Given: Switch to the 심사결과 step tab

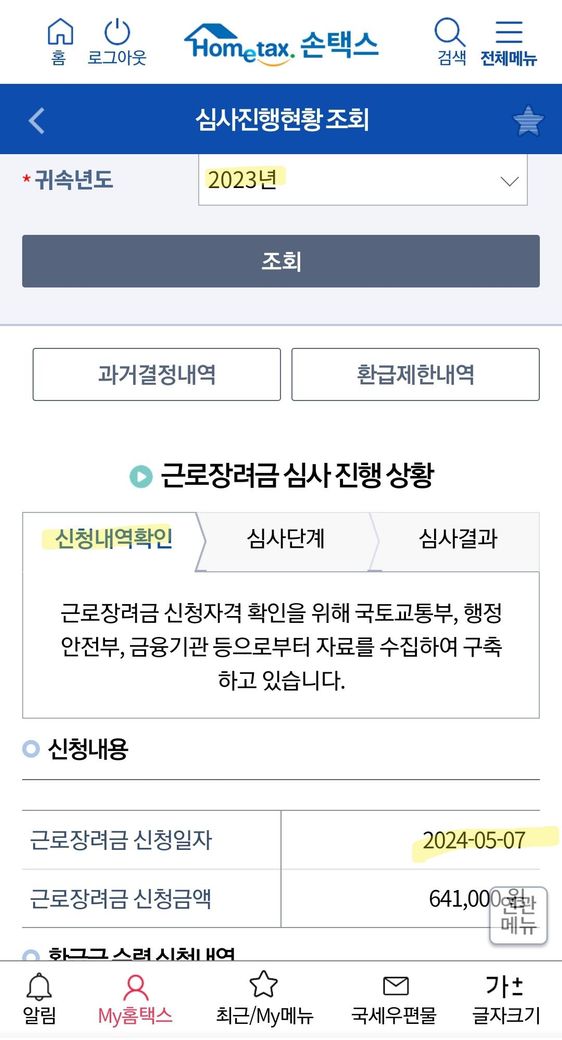Looking at the screenshot, I should point(458,539).
